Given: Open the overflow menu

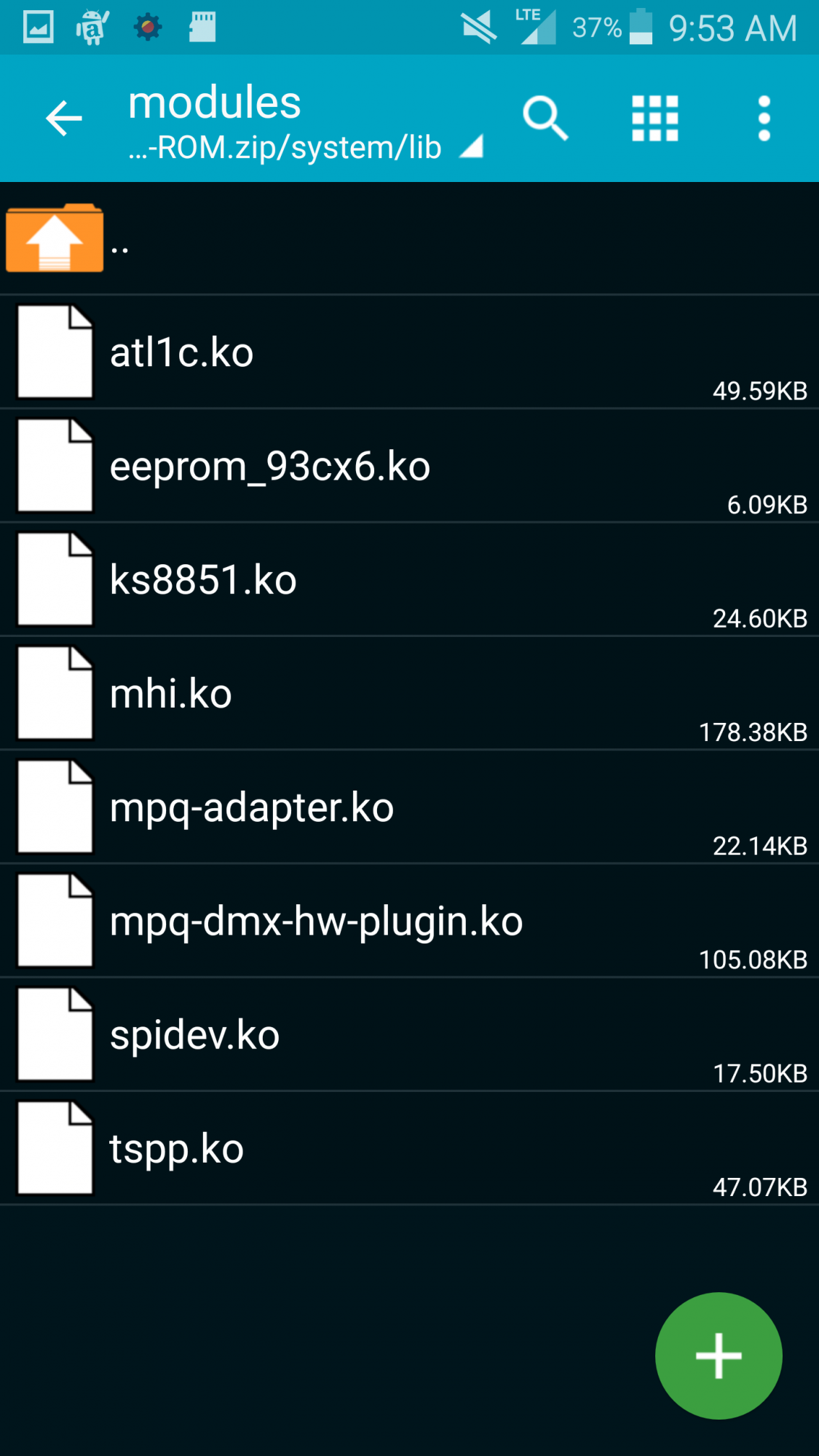Looking at the screenshot, I should tap(764, 119).
